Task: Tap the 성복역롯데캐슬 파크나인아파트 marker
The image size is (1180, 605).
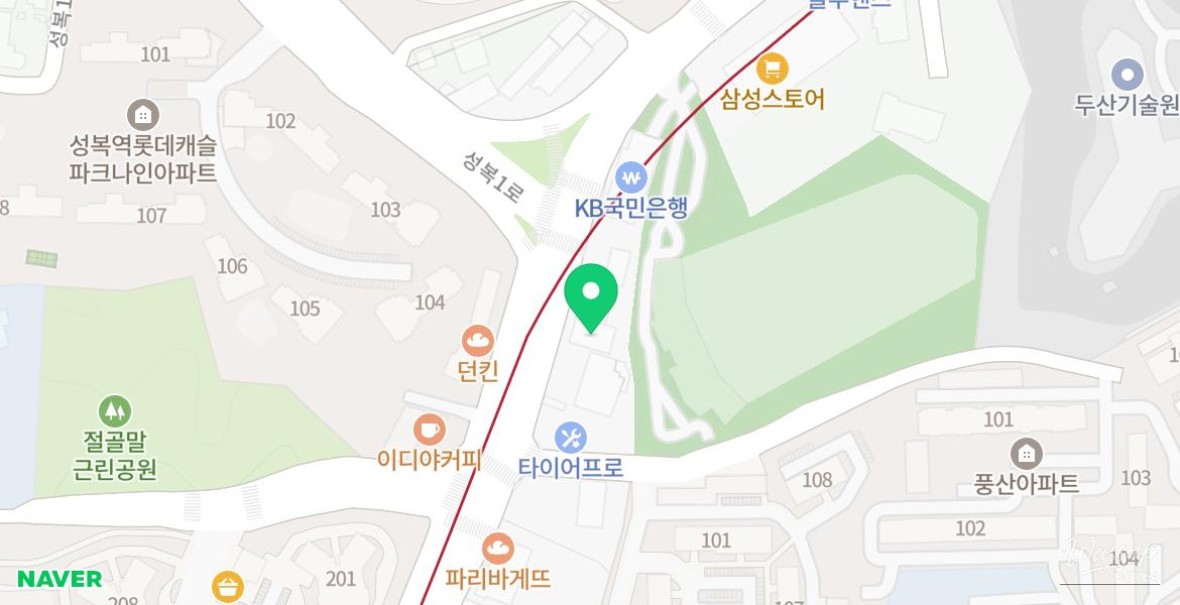Action: [143, 115]
